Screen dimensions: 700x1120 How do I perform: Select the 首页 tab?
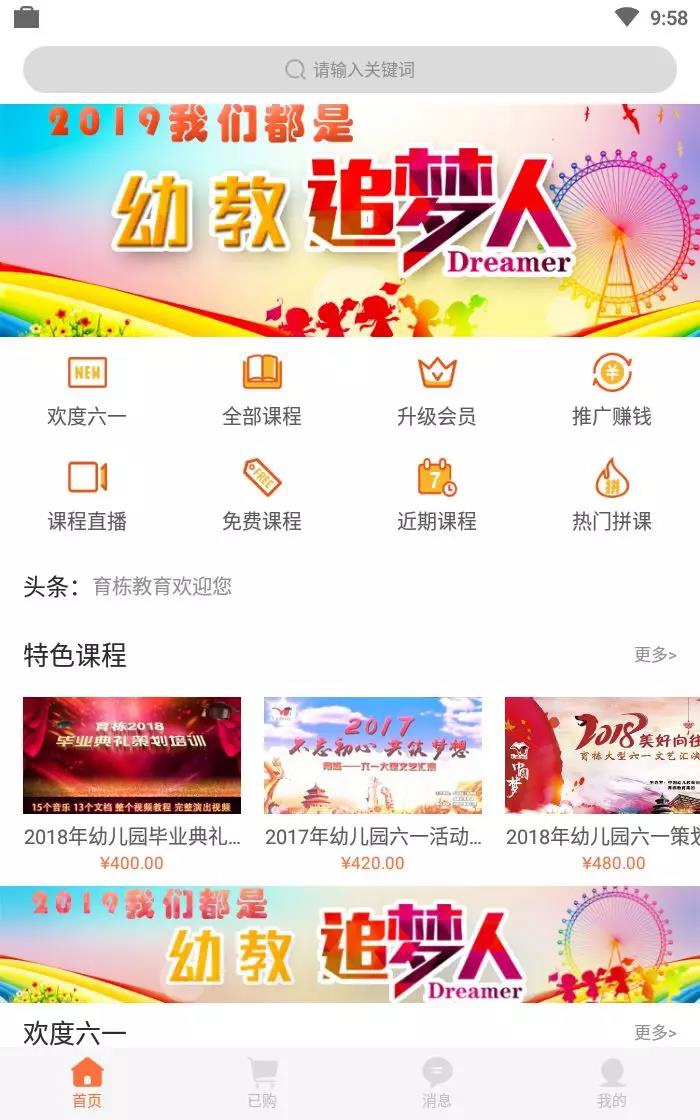click(87, 1084)
